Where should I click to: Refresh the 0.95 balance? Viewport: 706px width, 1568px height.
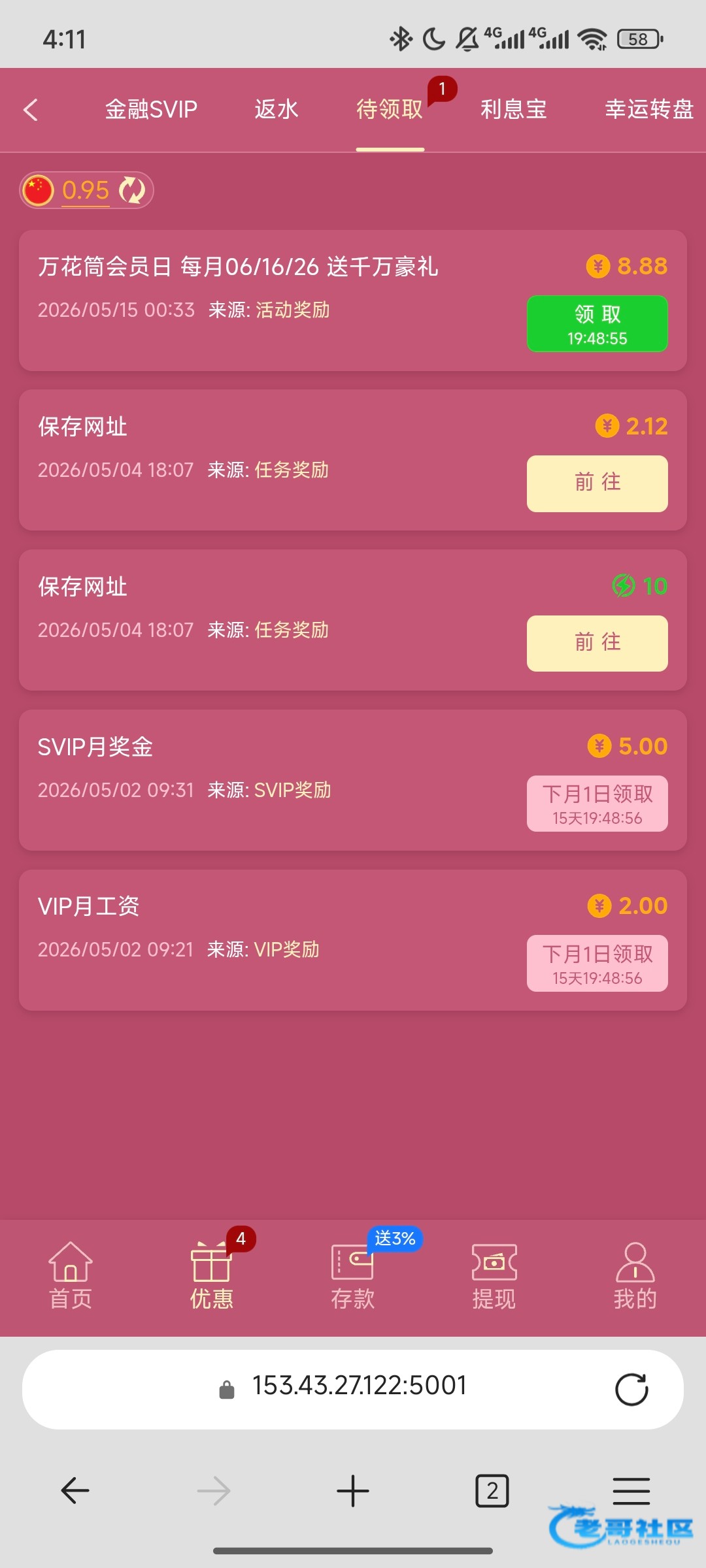coord(133,190)
